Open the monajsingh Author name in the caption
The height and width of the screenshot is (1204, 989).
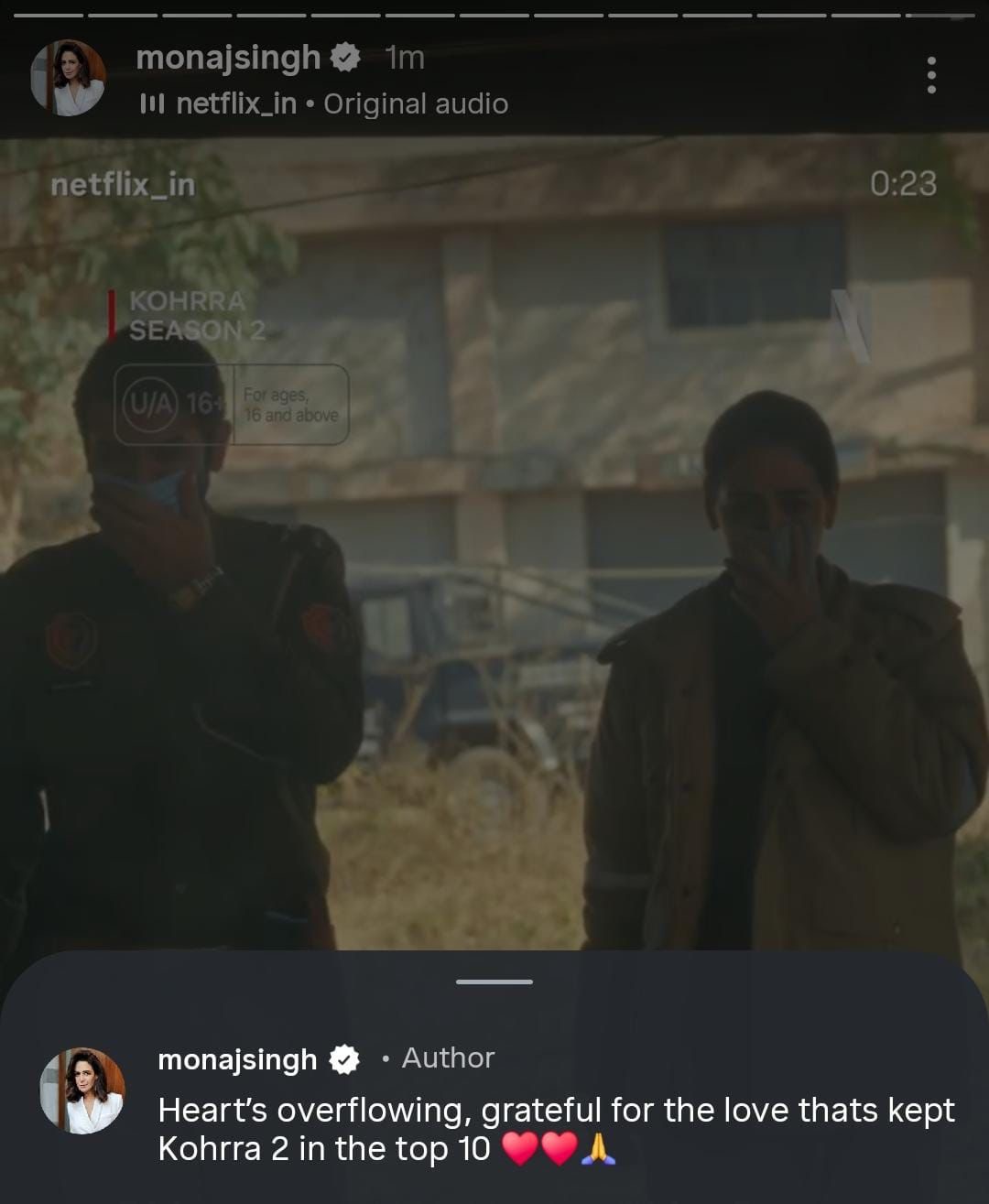[237, 1059]
